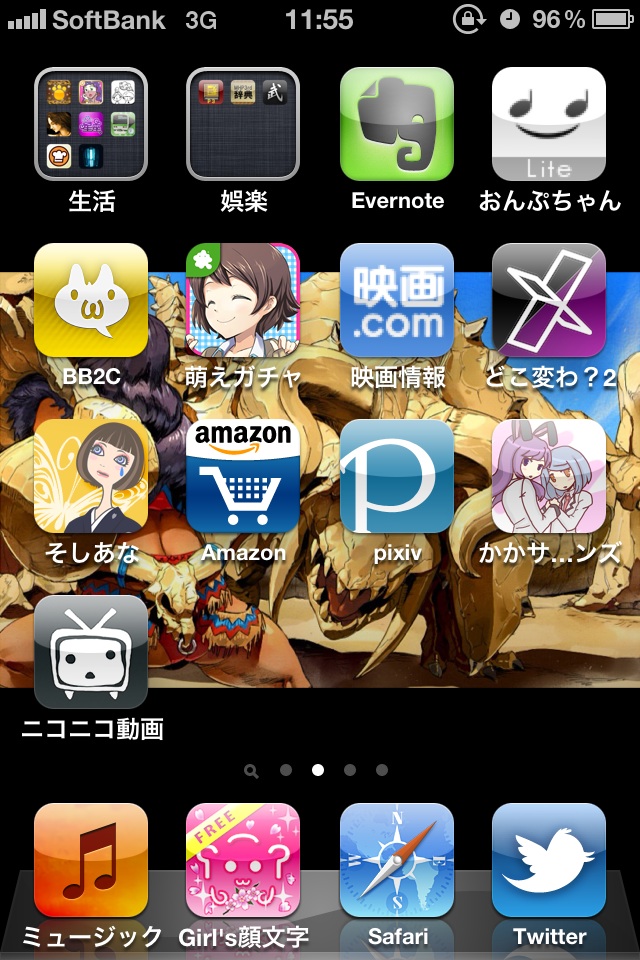Open the そしあな app
This screenshot has width=640, height=960.
[x=91, y=476]
